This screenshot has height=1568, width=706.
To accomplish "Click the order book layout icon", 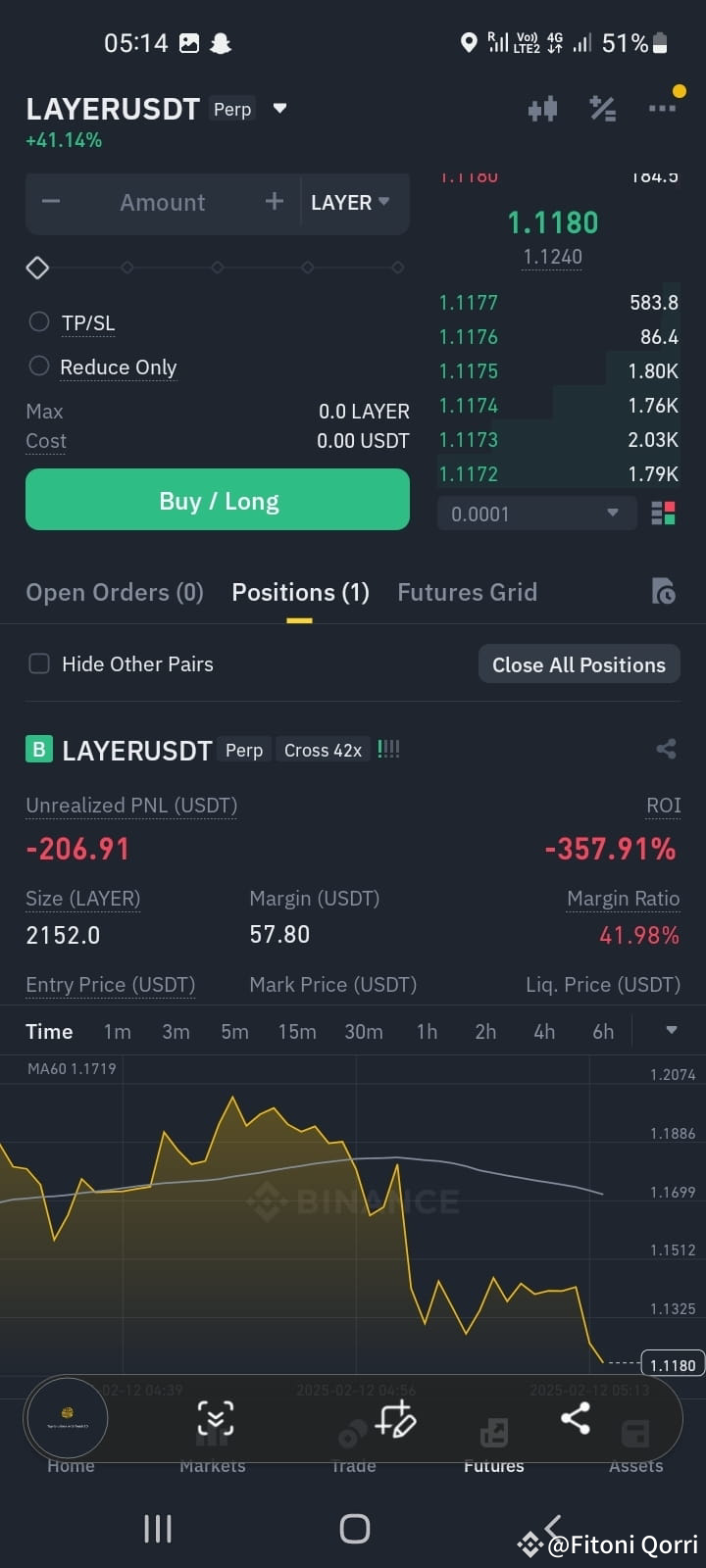I will 664,513.
